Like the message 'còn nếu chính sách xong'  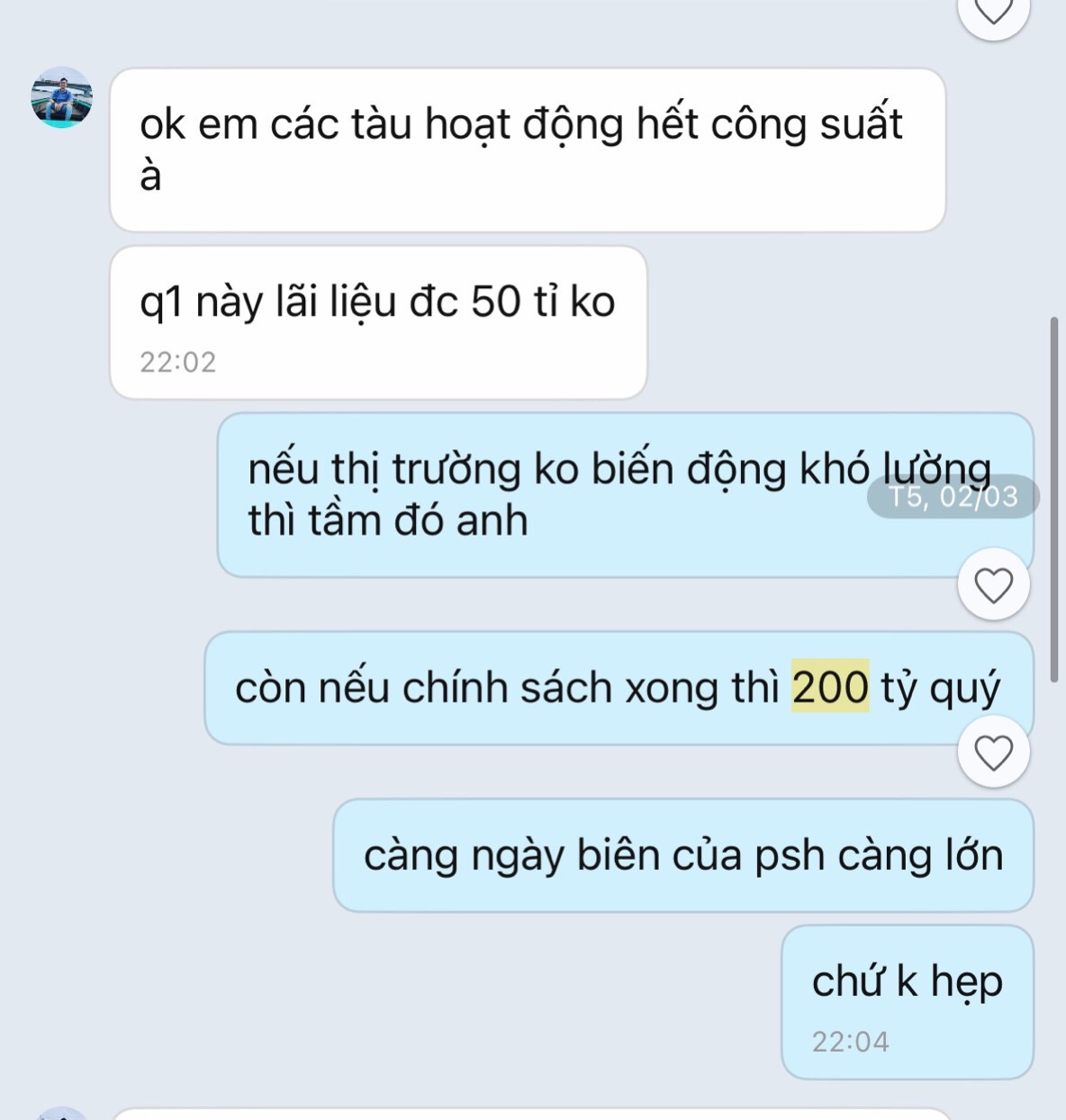click(x=993, y=753)
